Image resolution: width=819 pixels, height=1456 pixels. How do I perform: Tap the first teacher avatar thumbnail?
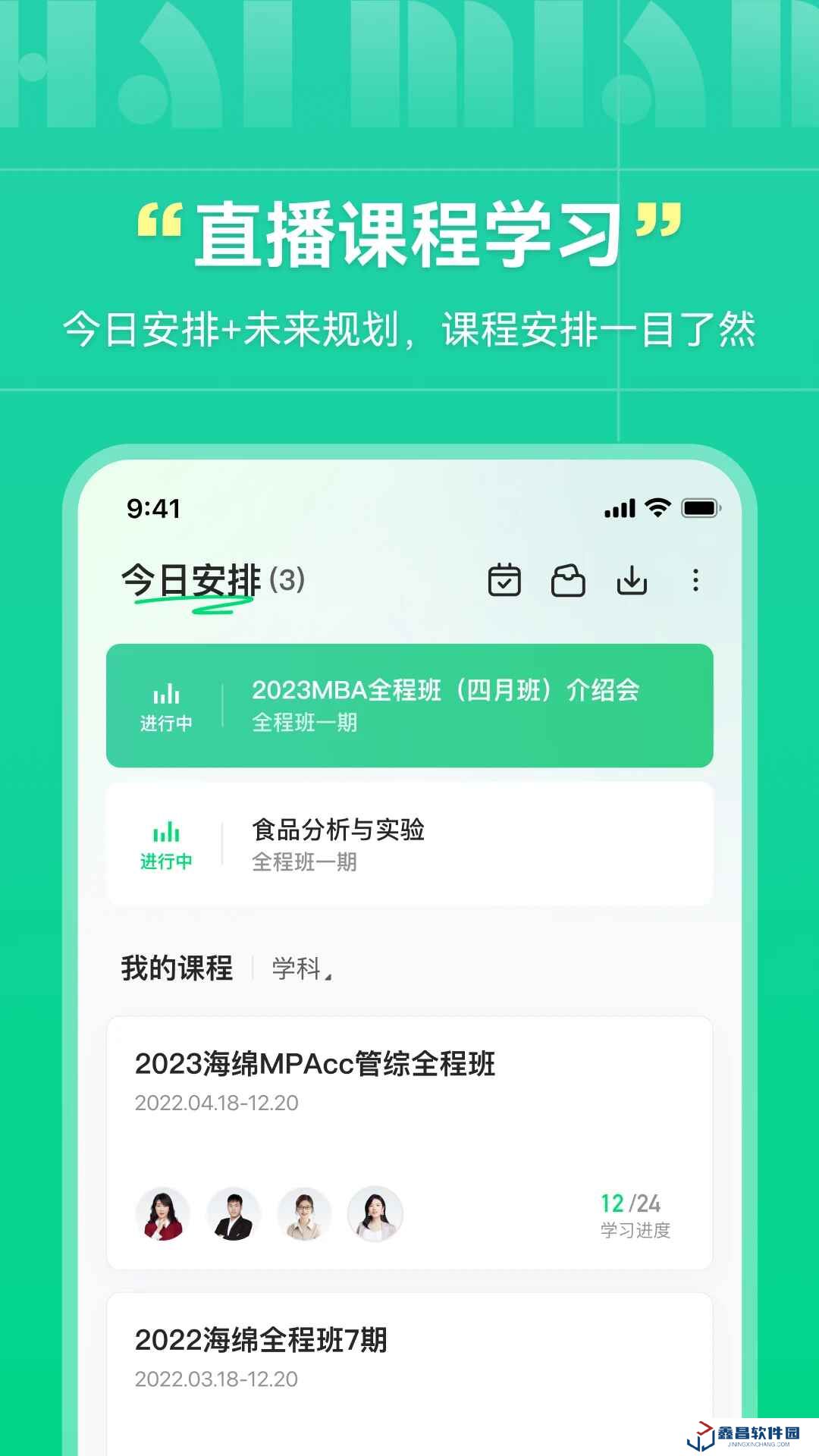(x=162, y=1213)
